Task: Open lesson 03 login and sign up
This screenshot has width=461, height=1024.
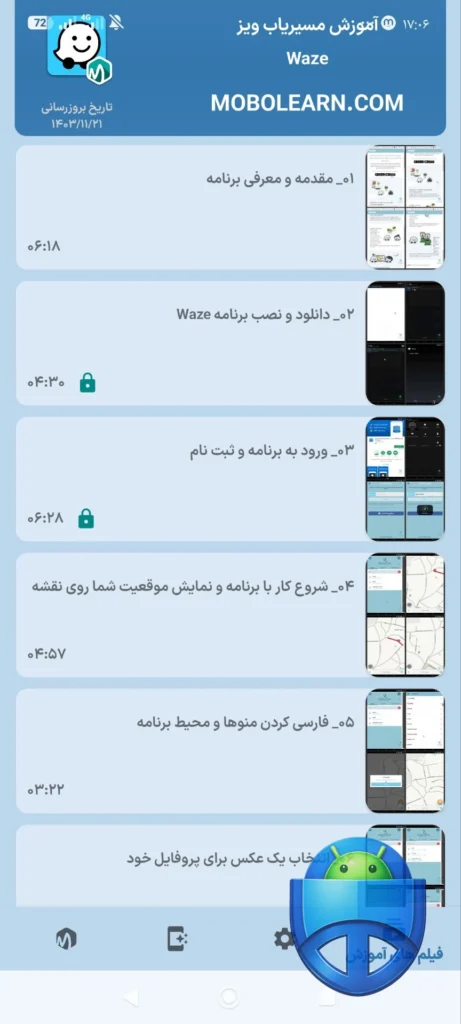Action: click(x=230, y=479)
